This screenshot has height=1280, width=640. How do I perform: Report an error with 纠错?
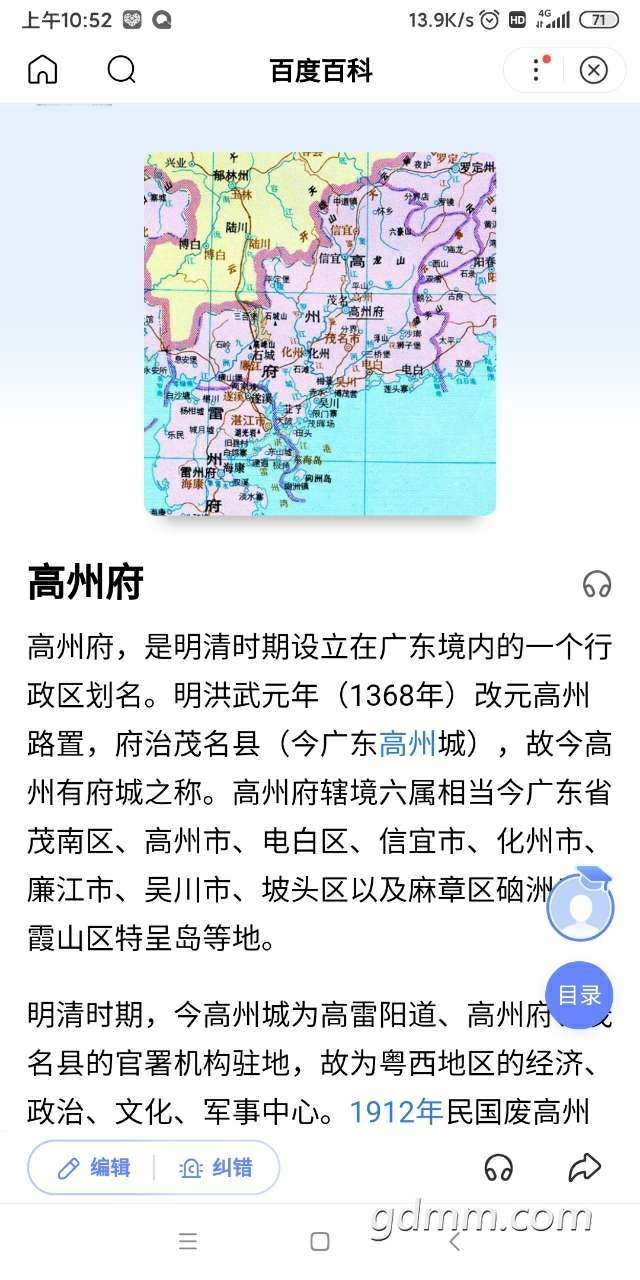[x=216, y=1167]
